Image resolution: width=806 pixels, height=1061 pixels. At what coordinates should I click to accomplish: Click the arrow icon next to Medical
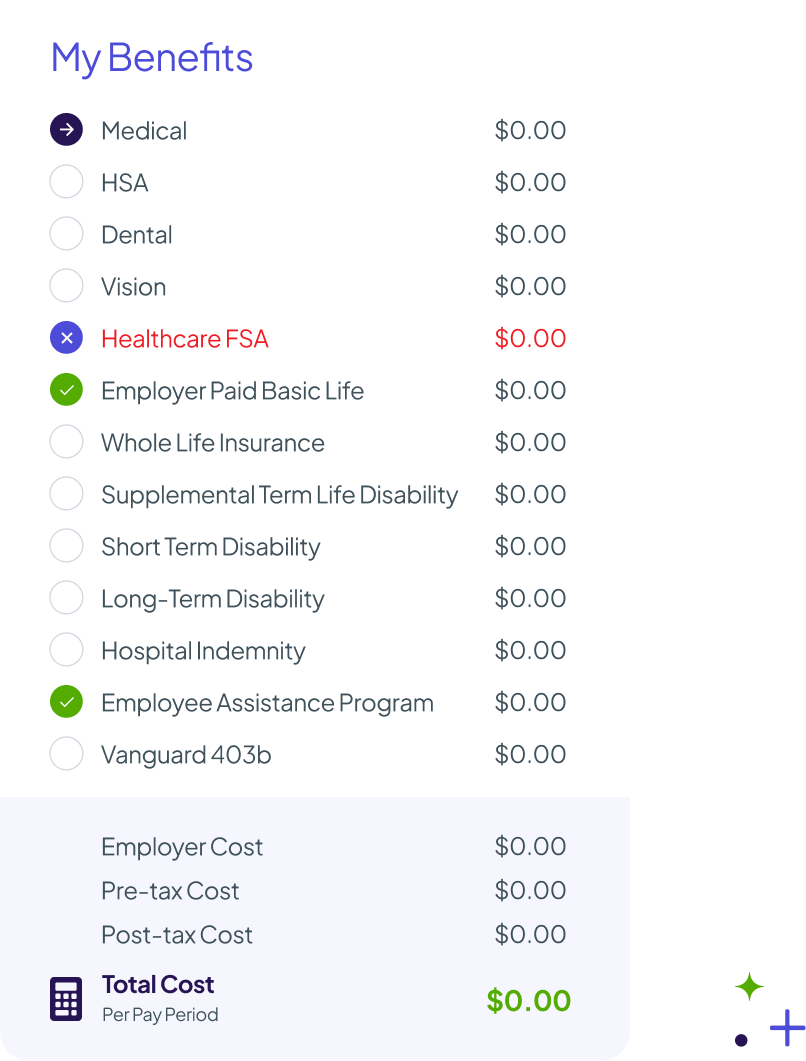point(66,129)
